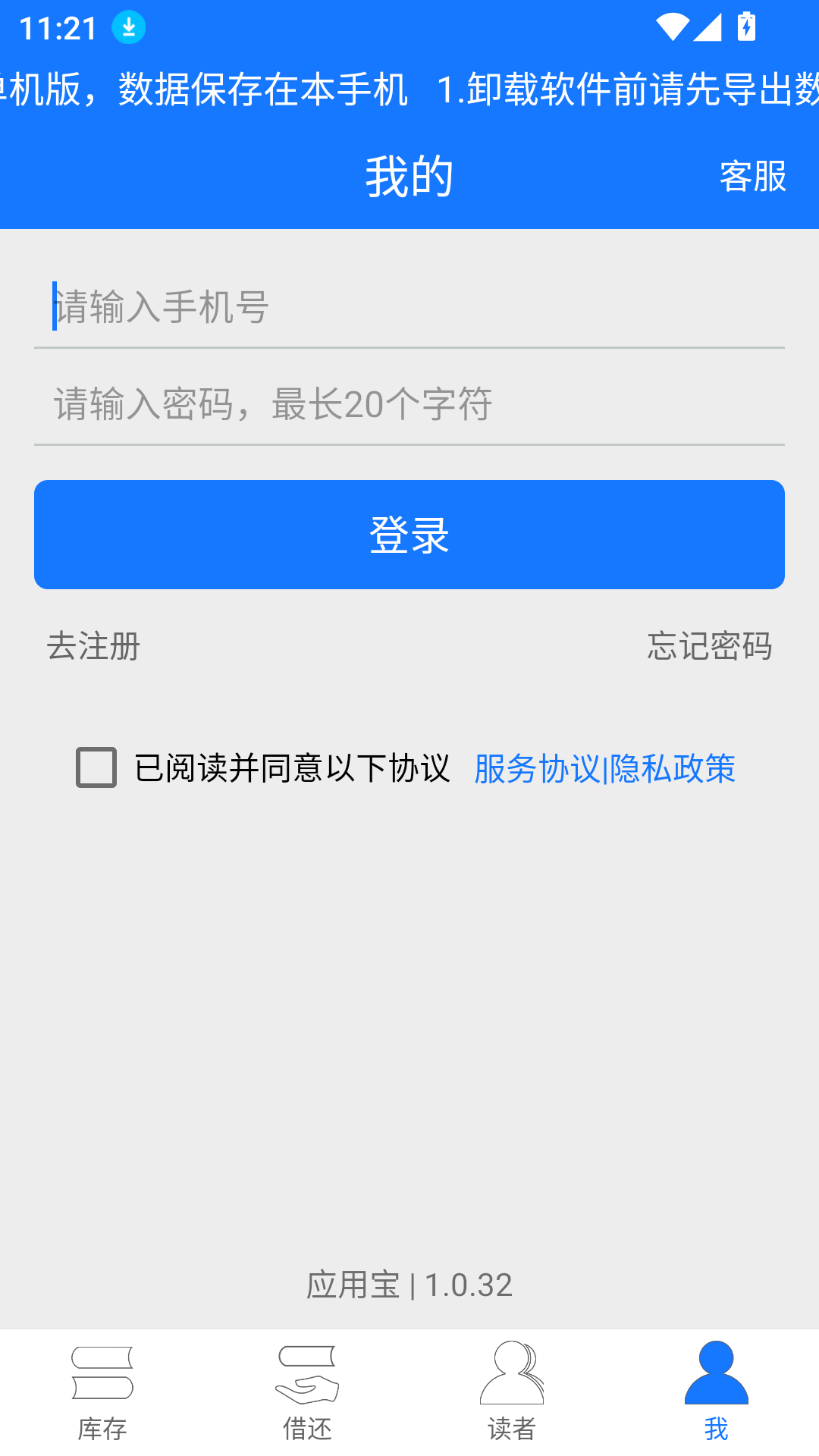The image size is (819, 1456).
Task: Select the 我的 page title
Action: 408,177
